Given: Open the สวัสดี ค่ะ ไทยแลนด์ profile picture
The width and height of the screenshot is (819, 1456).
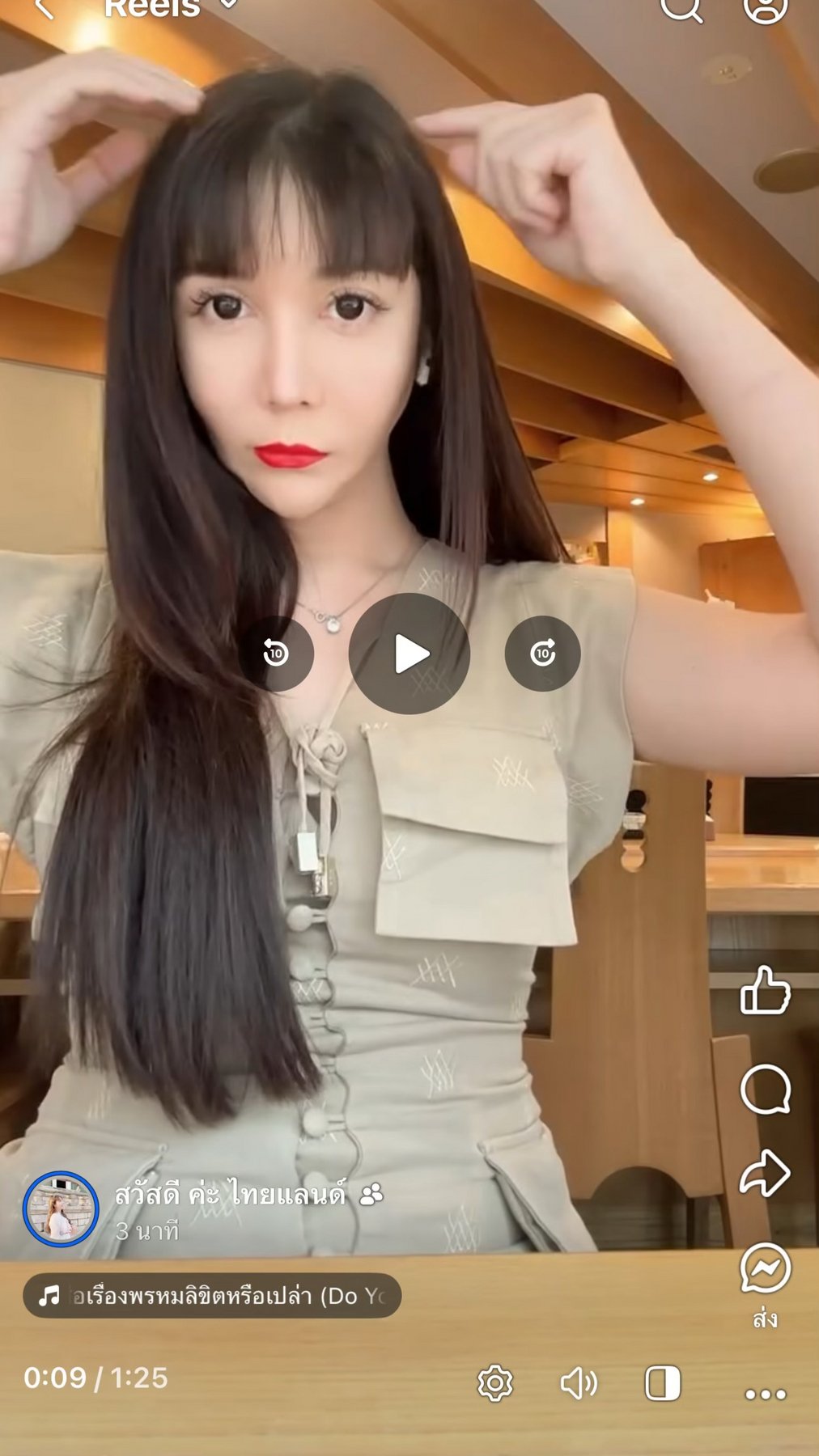Looking at the screenshot, I should (x=61, y=1209).
